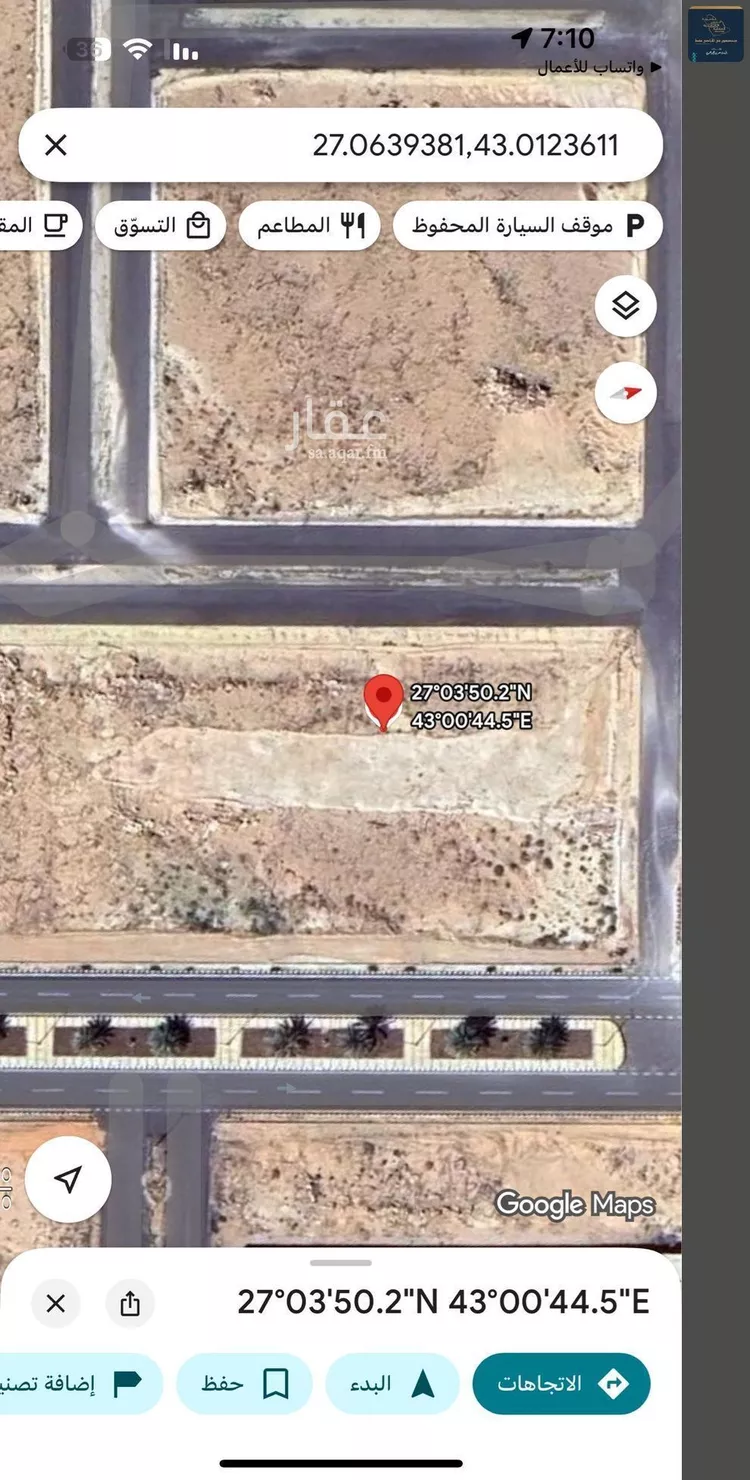Center map on my current location
This screenshot has height=1480, width=750.
pos(68,1180)
